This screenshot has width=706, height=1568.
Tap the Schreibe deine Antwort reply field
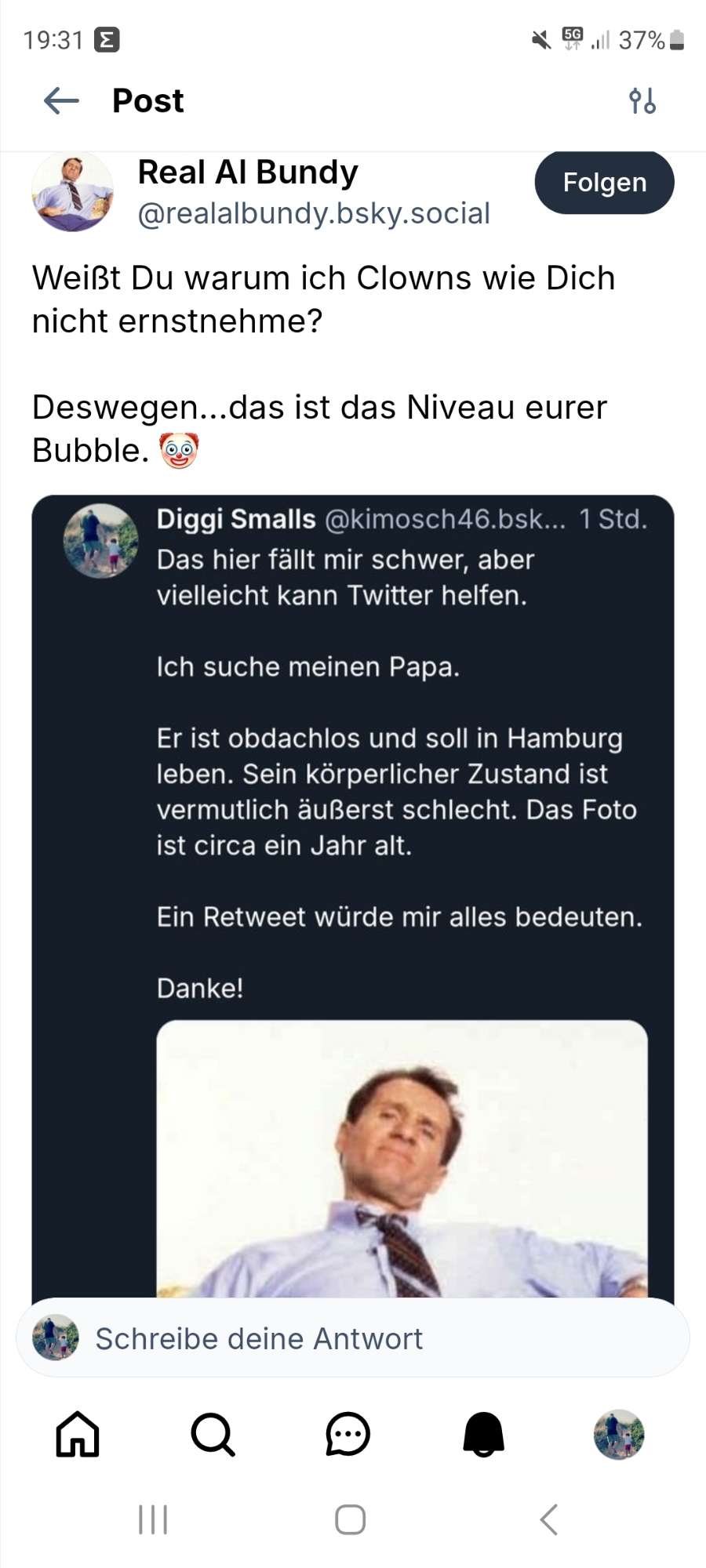[x=353, y=1338]
